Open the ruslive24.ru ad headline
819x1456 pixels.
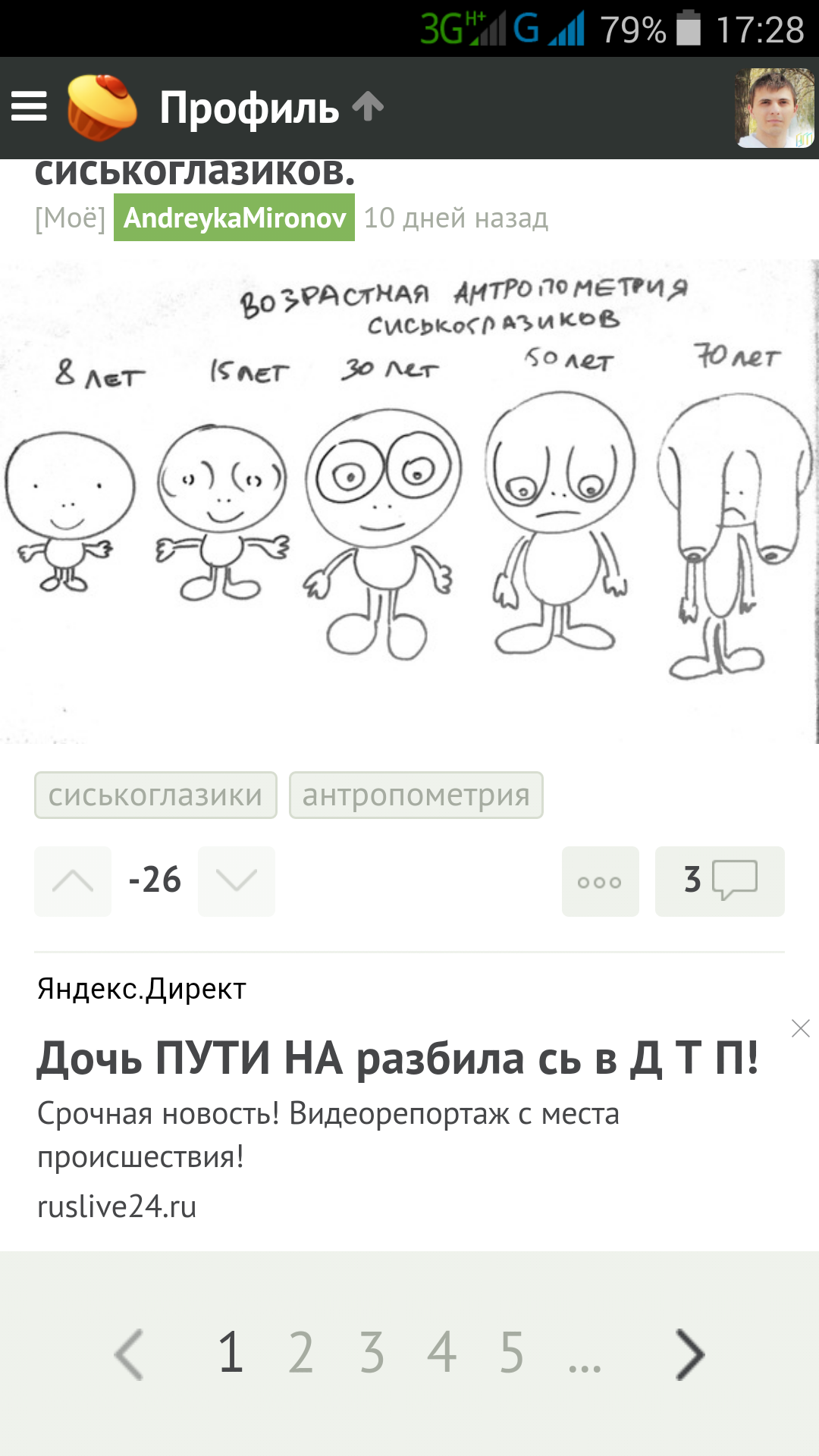(397, 1059)
